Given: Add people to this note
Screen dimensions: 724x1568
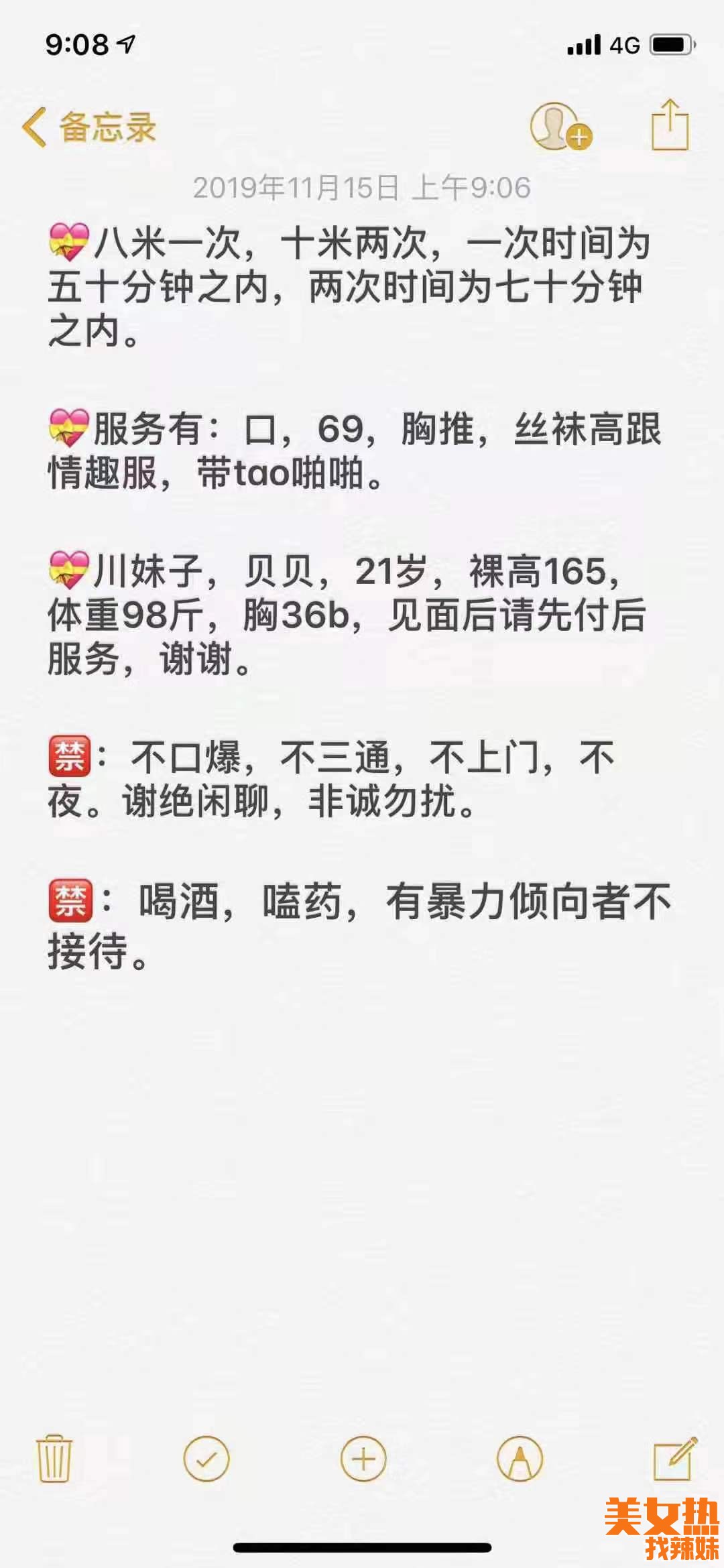Looking at the screenshot, I should click(560, 126).
